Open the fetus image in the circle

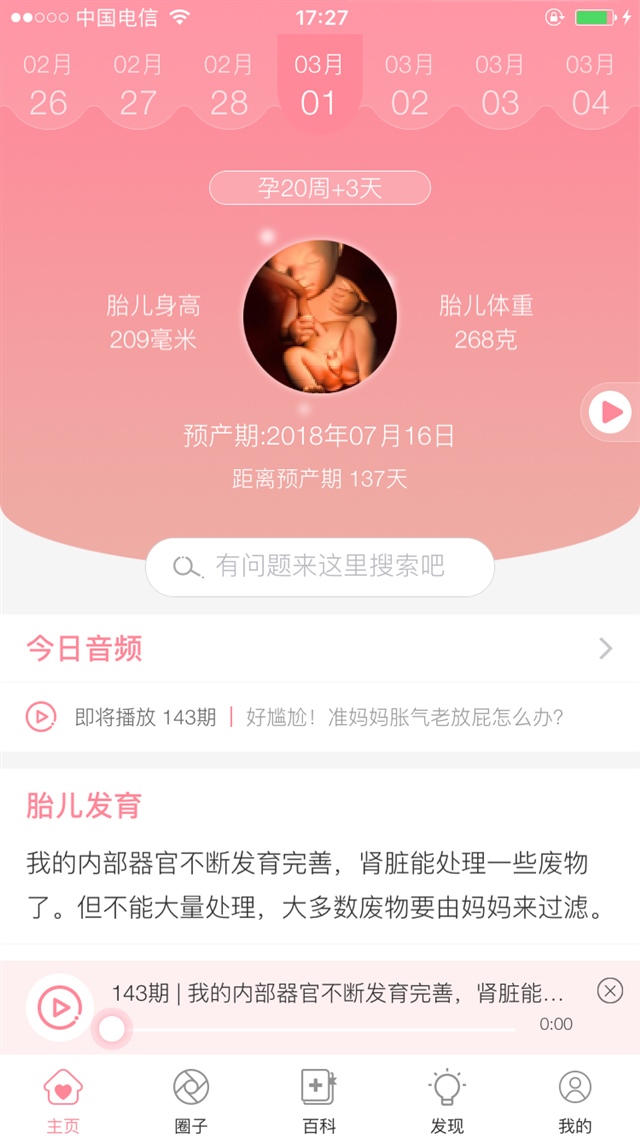point(320,316)
